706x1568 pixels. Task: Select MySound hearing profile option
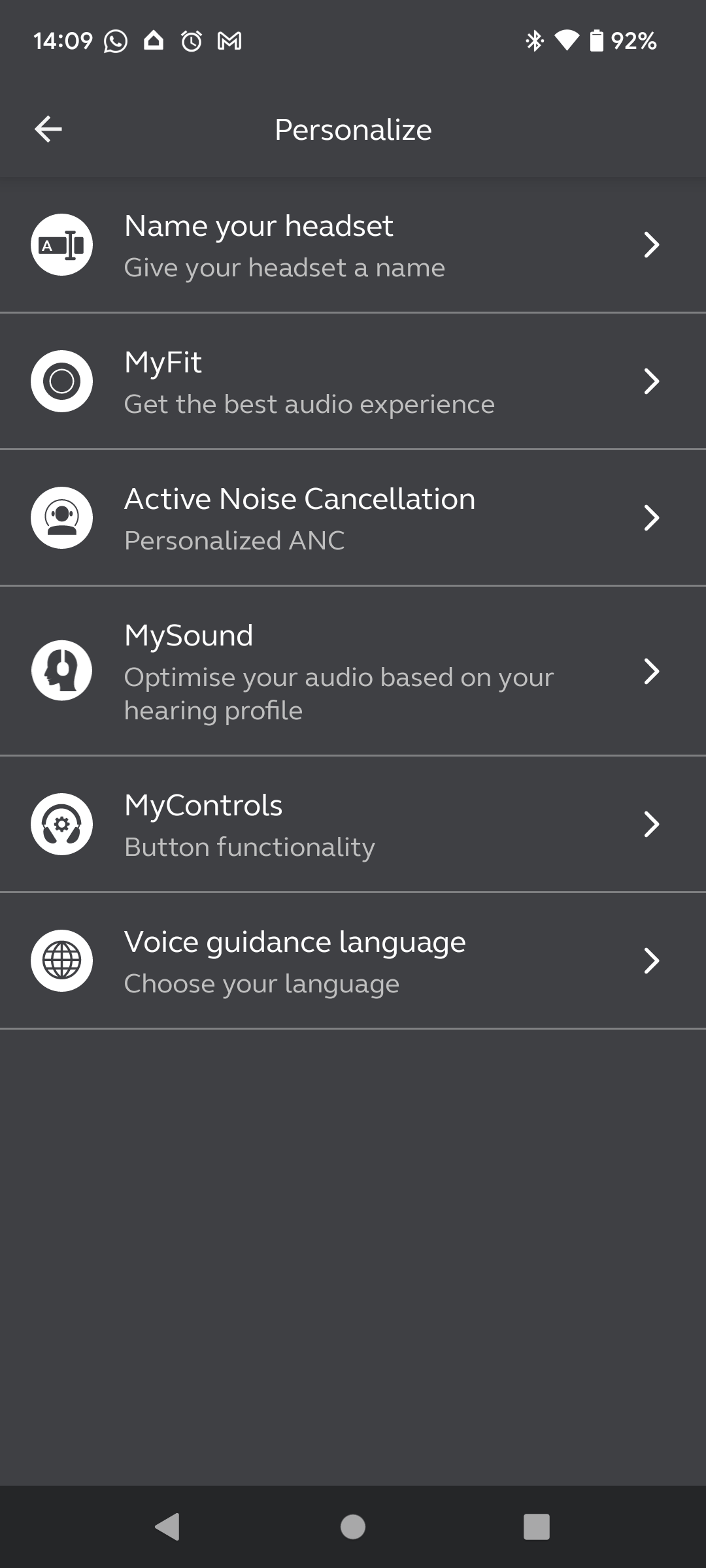[353, 671]
